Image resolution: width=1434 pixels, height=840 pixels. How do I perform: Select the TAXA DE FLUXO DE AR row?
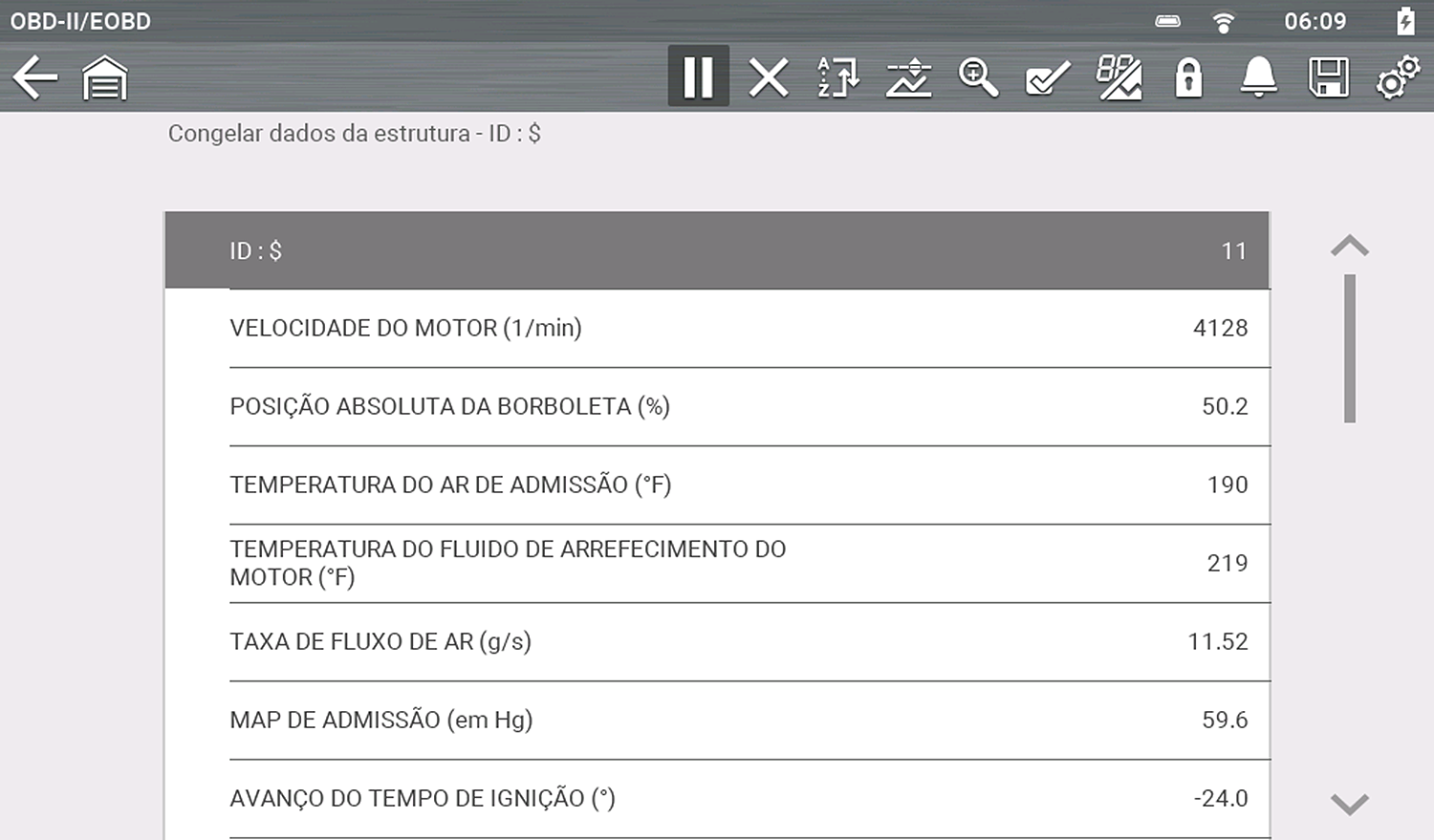pos(717,641)
